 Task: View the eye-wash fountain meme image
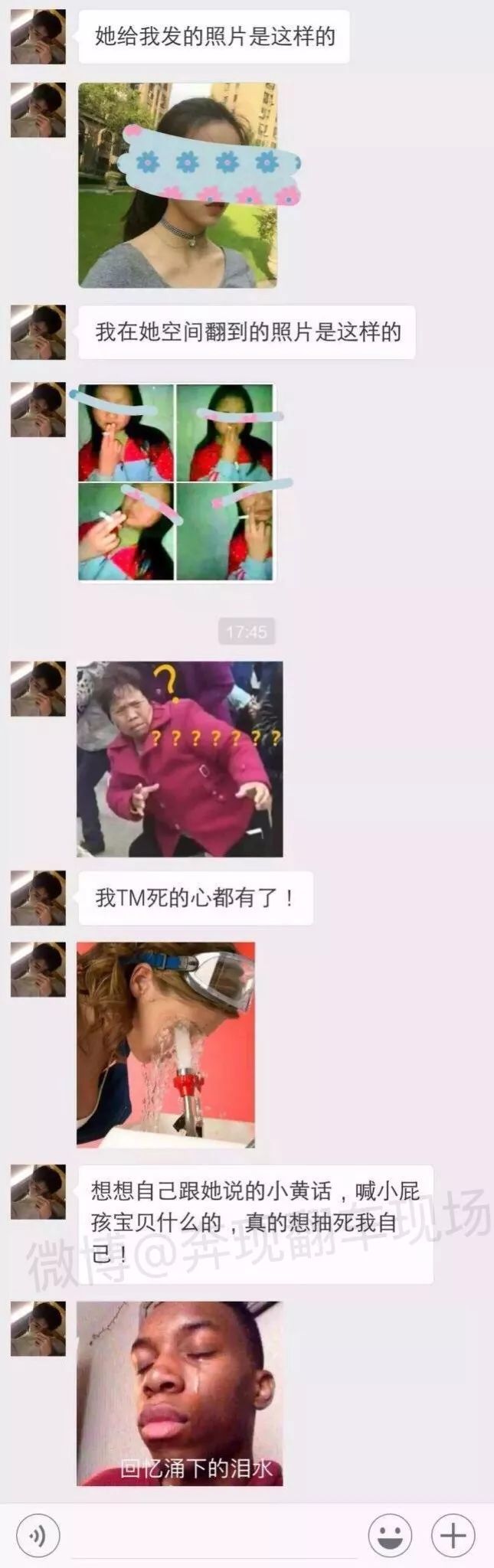(x=165, y=1044)
